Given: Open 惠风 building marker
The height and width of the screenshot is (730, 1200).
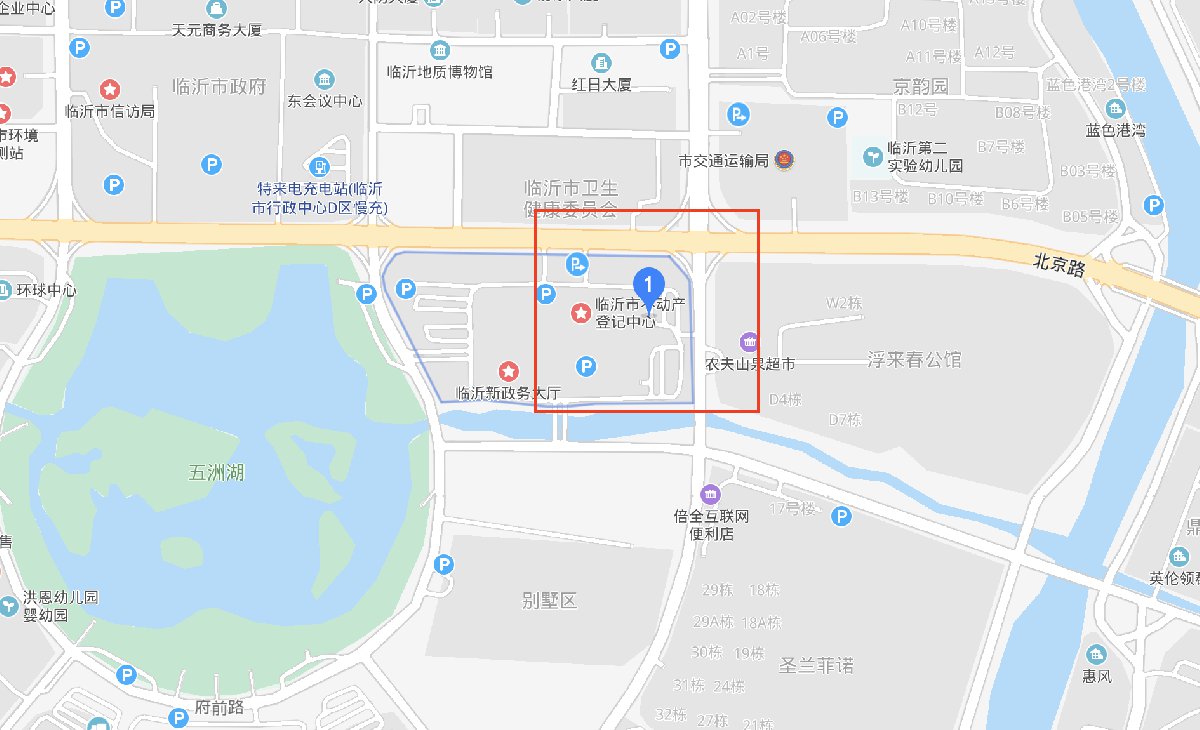Looking at the screenshot, I should [1097, 655].
